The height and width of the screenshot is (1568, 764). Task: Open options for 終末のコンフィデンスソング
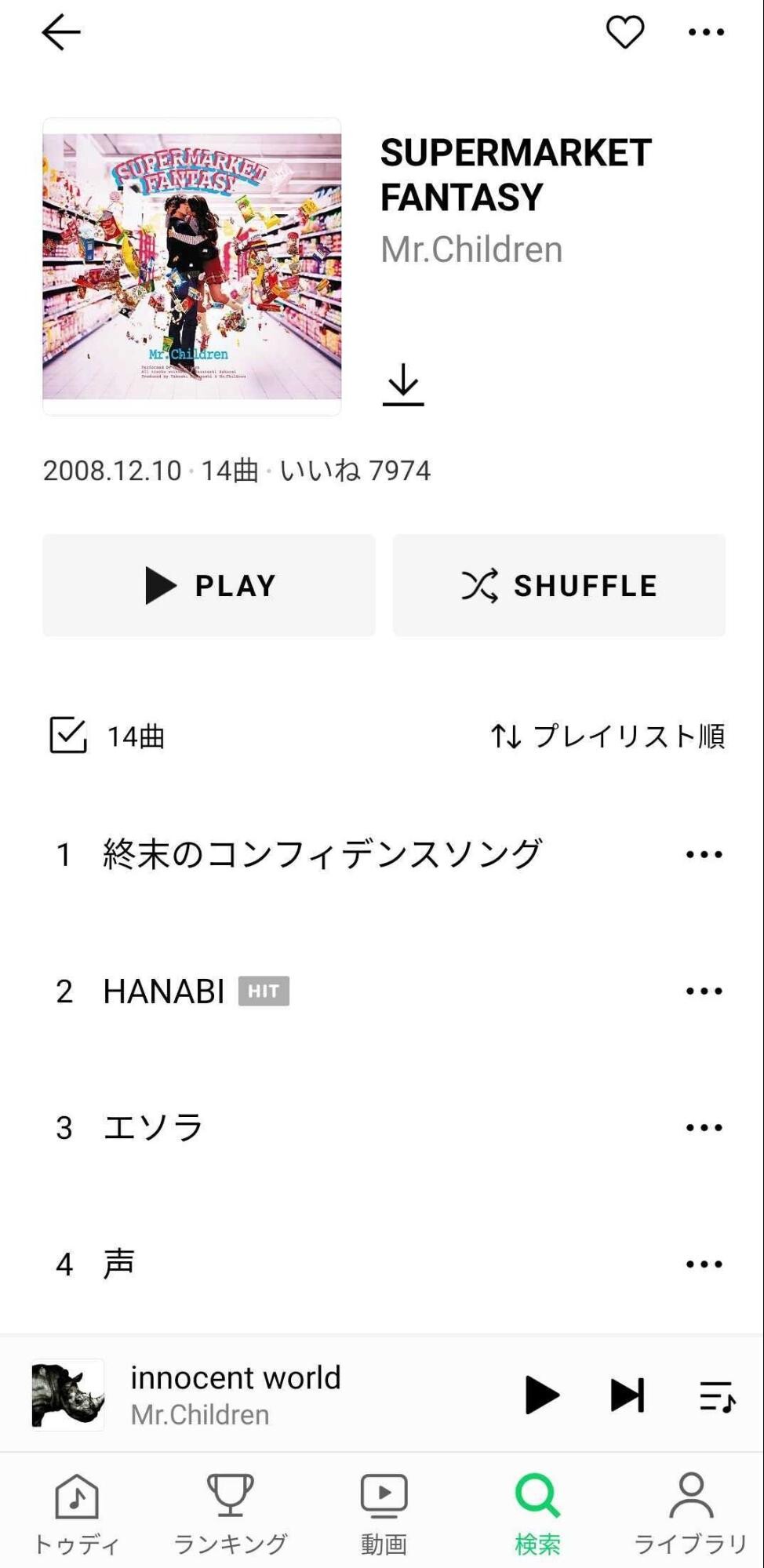pos(702,853)
